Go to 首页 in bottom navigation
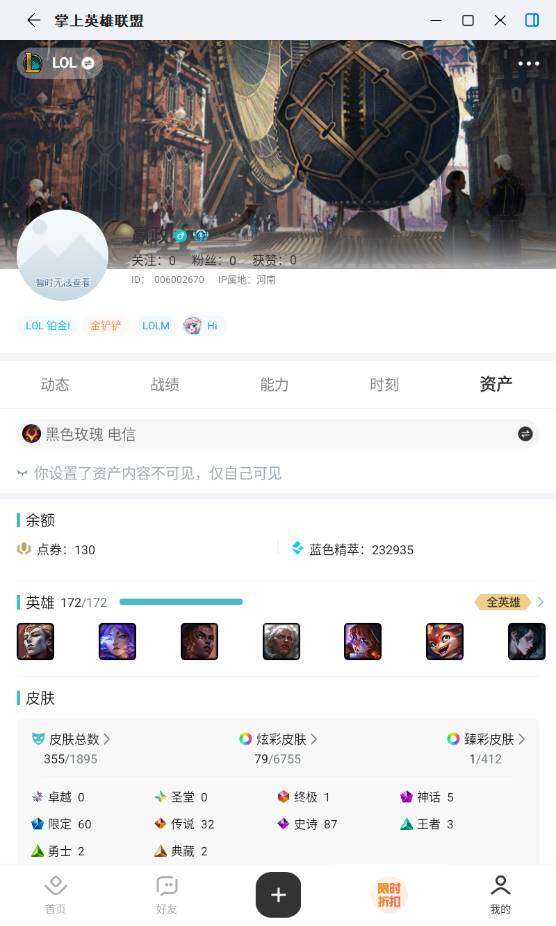The image size is (556, 926). coord(56,895)
